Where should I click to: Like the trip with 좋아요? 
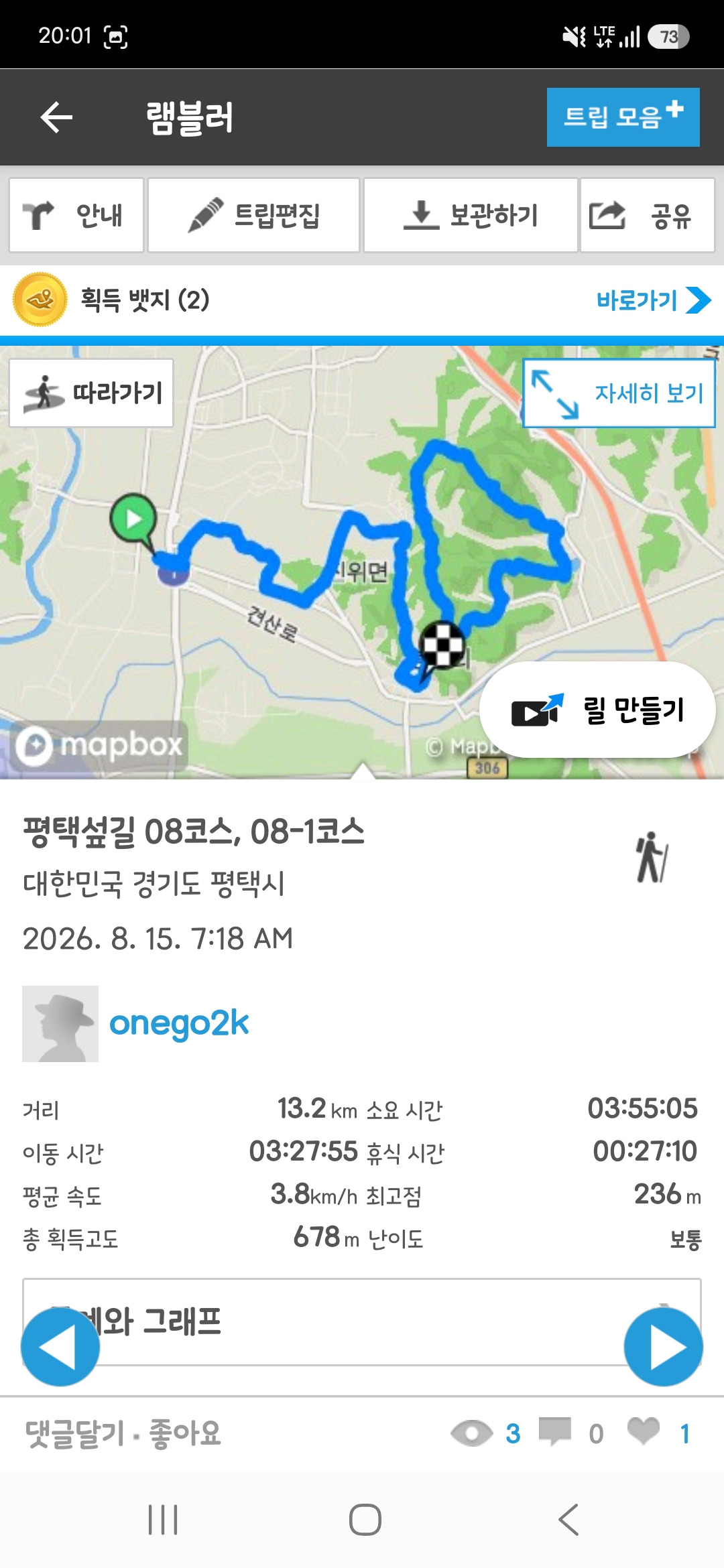185,1434
